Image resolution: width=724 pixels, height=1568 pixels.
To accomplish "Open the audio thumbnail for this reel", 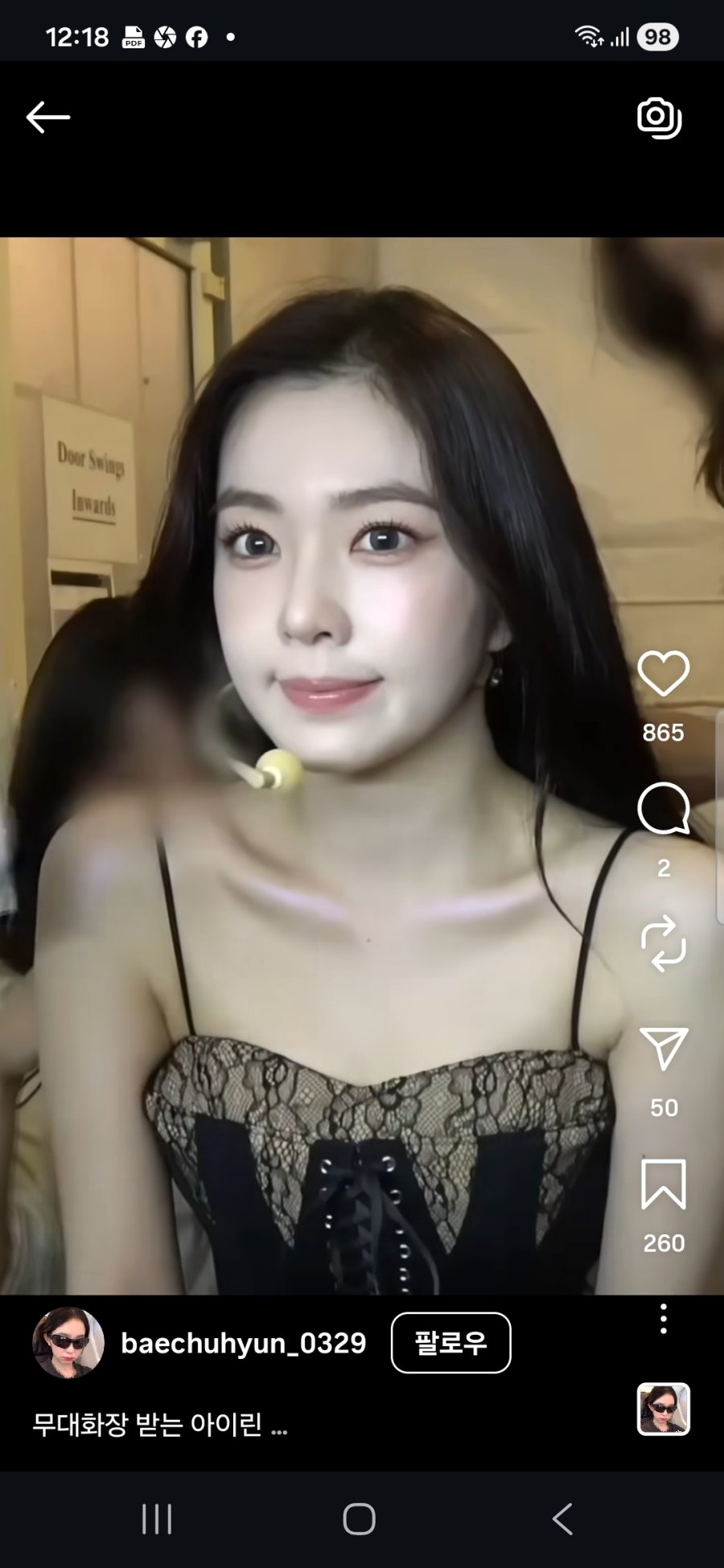I will (x=663, y=1410).
